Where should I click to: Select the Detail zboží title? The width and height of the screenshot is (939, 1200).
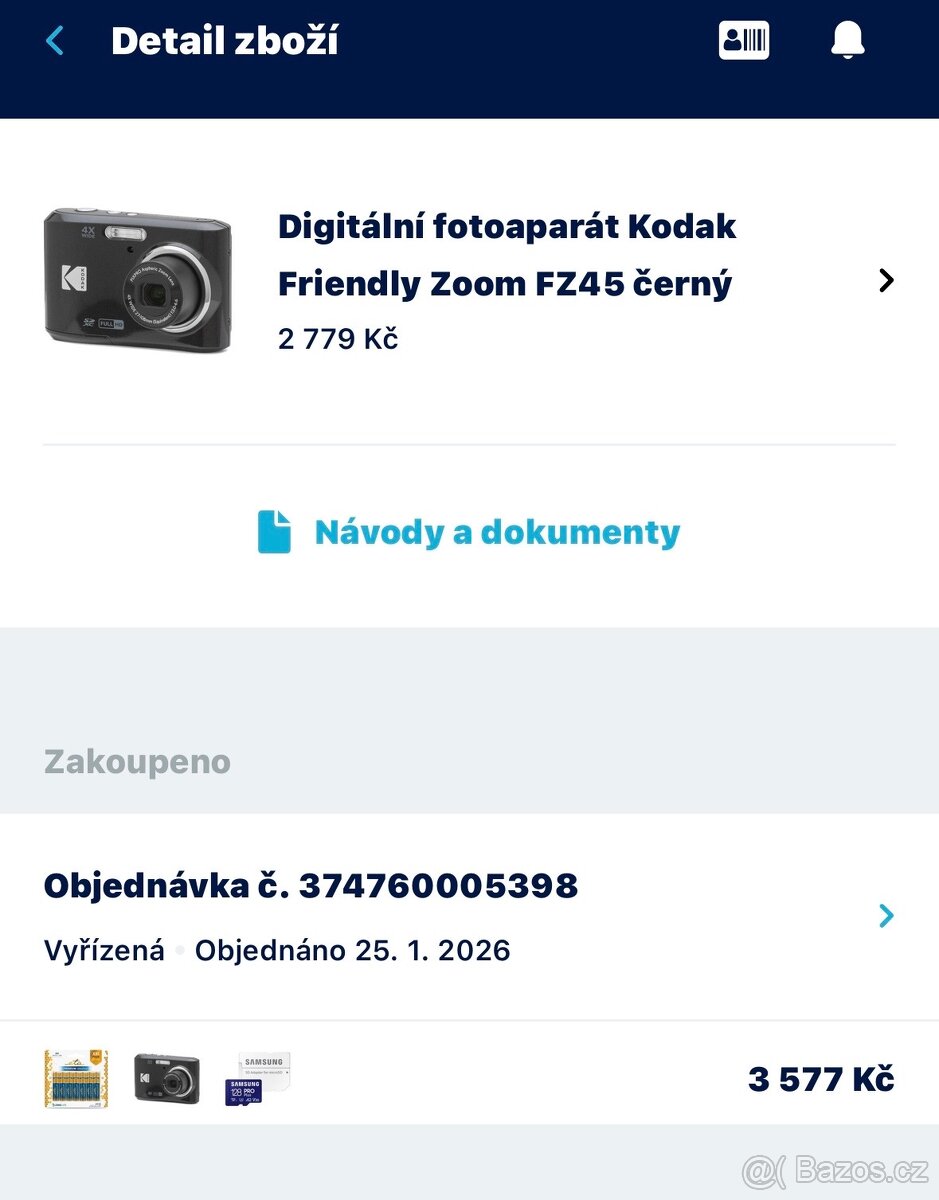pyautogui.click(x=225, y=40)
